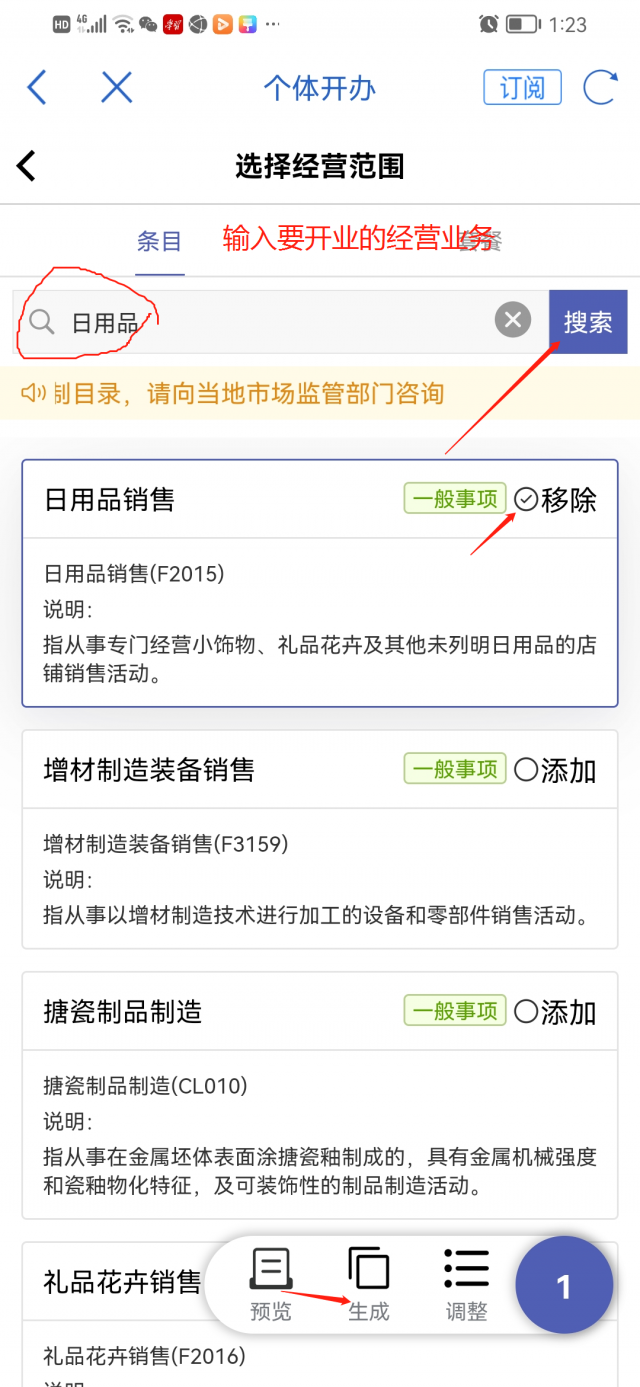Close the 个体开办 page
Viewport: 640px width, 1387px height.
[117, 88]
